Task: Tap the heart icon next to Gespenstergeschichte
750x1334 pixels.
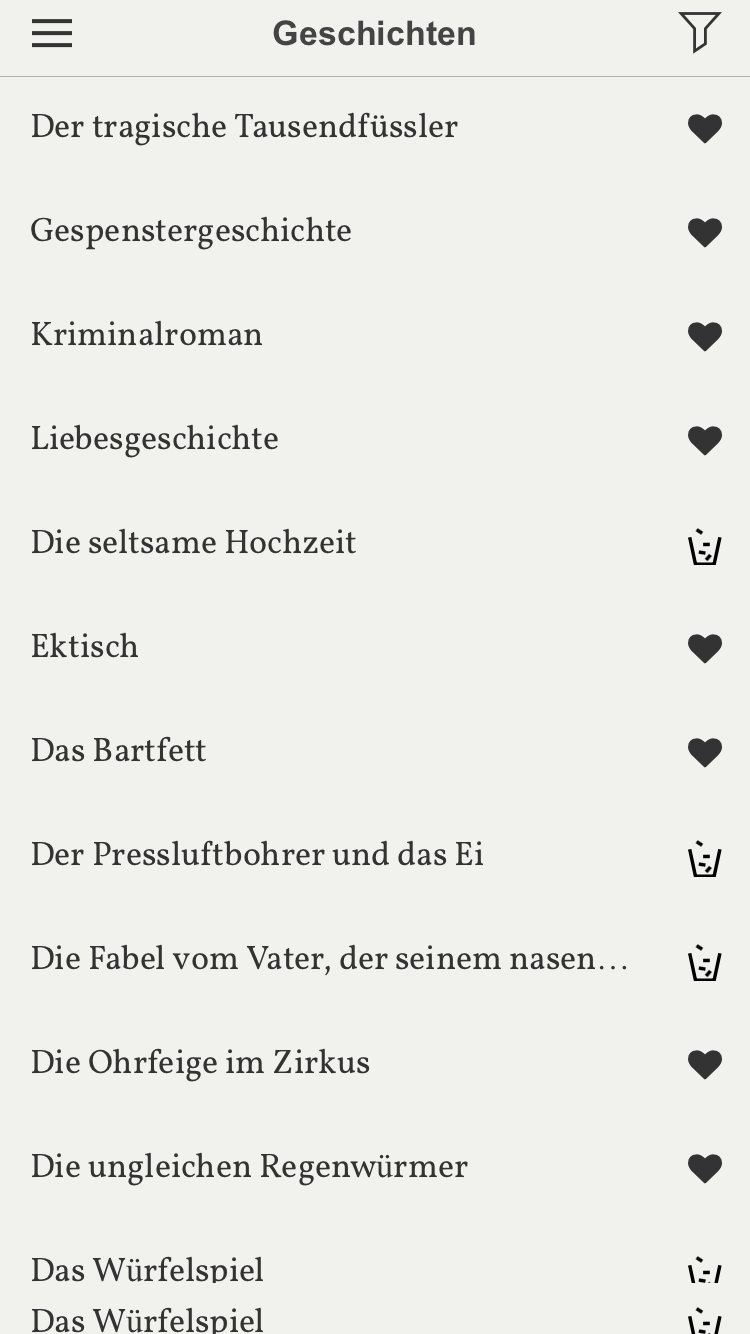Action: [x=705, y=232]
